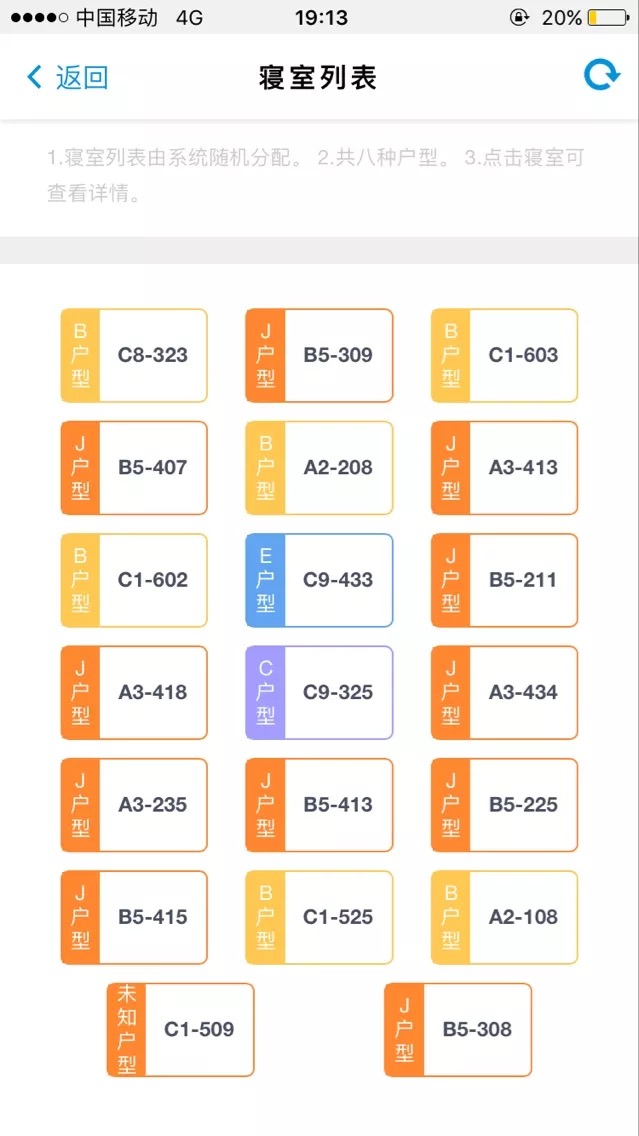Select dormitory B5-413

coord(320,804)
